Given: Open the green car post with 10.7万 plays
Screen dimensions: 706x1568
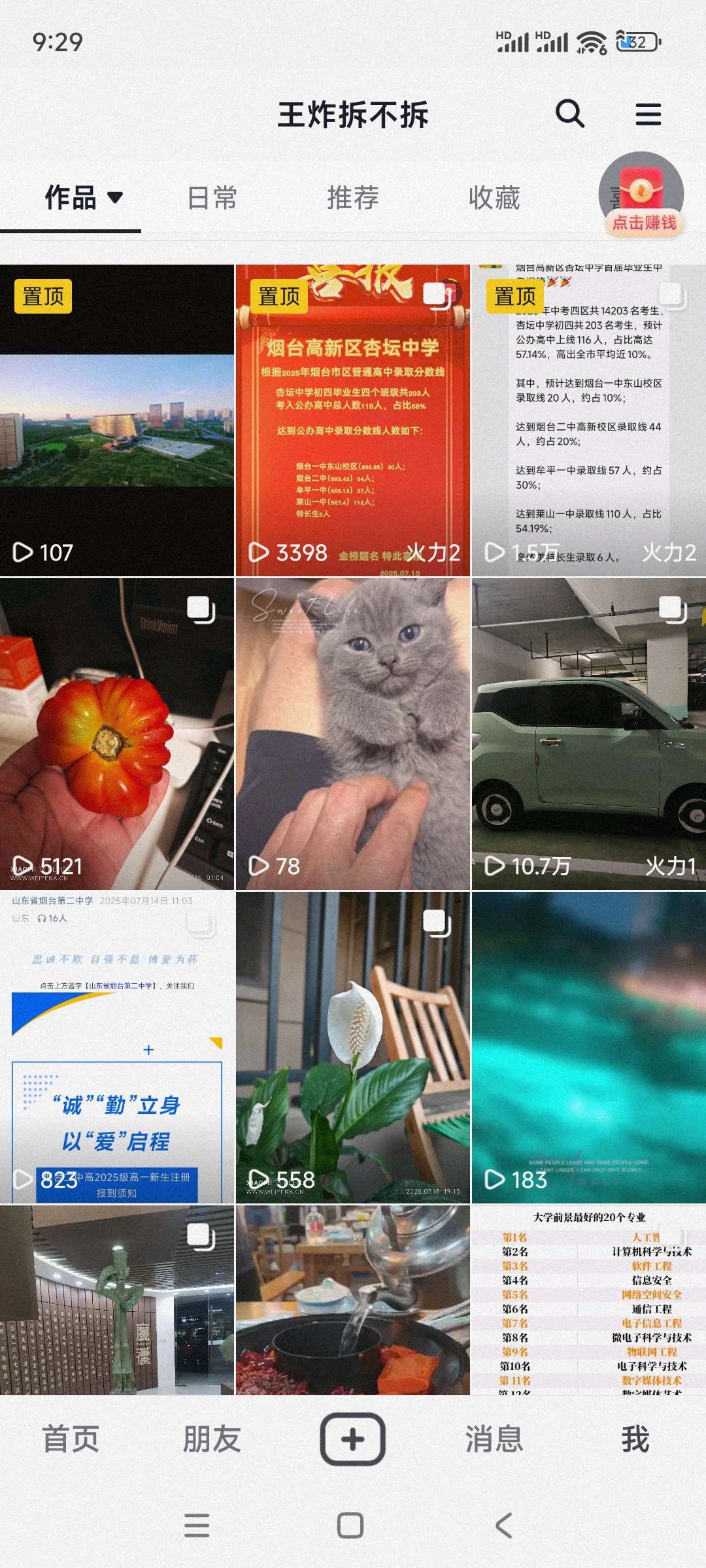Looking at the screenshot, I should pyautogui.click(x=588, y=734).
